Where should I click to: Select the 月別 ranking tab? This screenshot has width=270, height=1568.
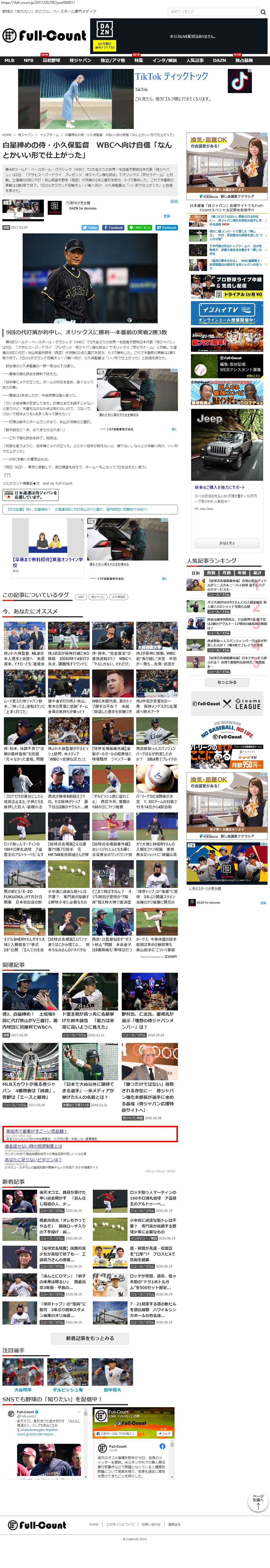coord(226,573)
